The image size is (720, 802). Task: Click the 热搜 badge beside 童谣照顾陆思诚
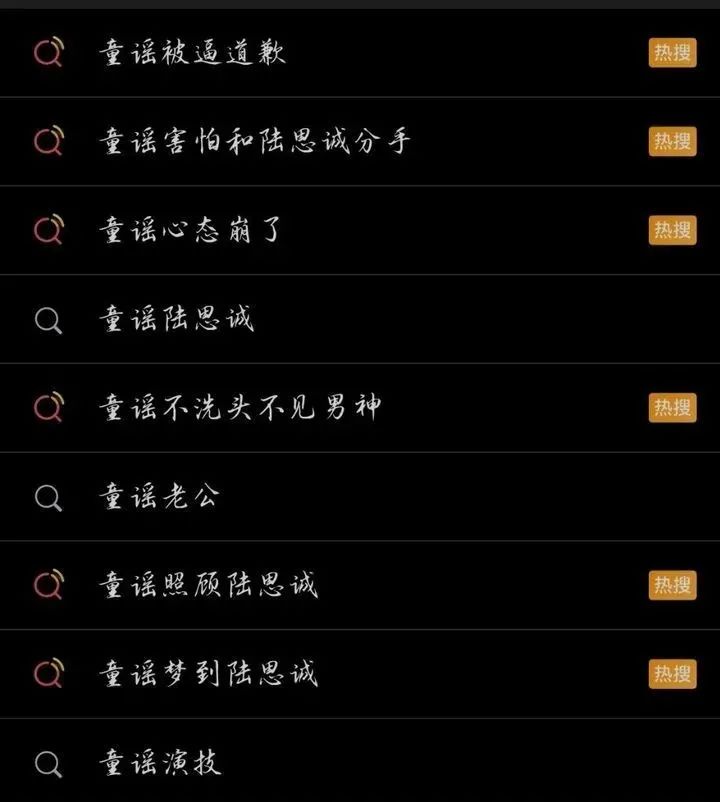(673, 585)
